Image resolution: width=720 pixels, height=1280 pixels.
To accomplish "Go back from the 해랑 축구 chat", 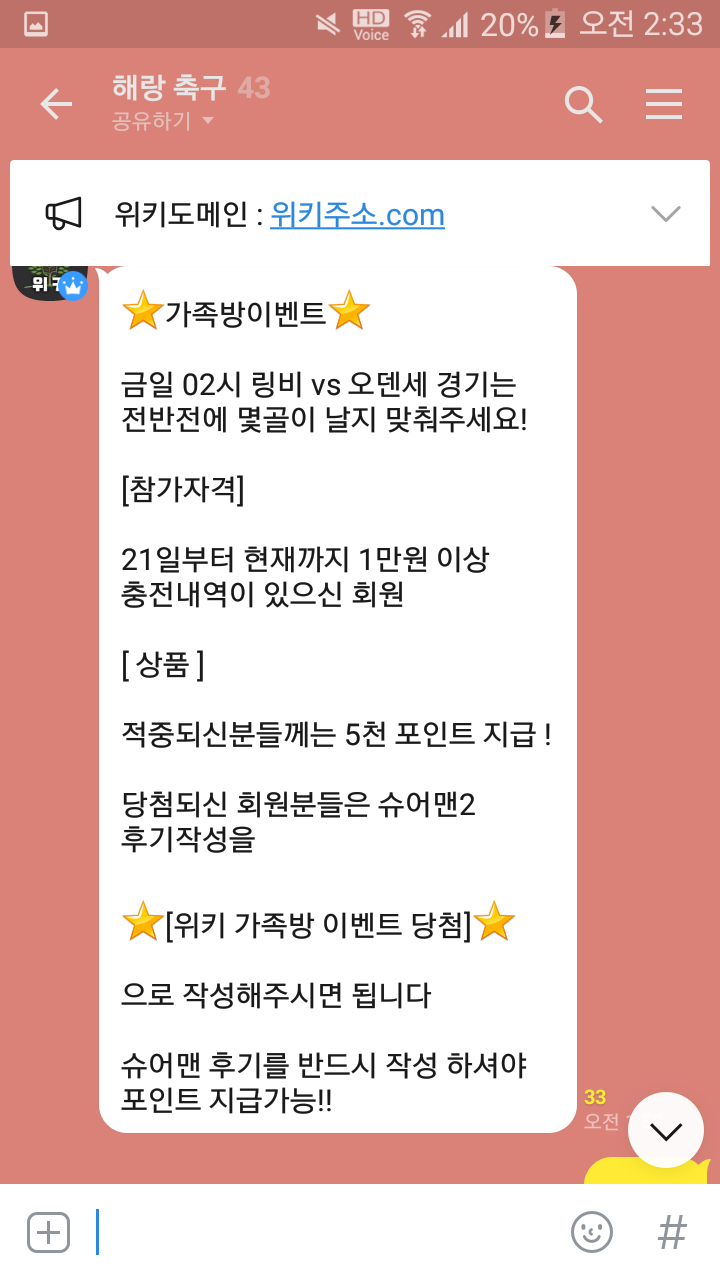I will [x=56, y=104].
